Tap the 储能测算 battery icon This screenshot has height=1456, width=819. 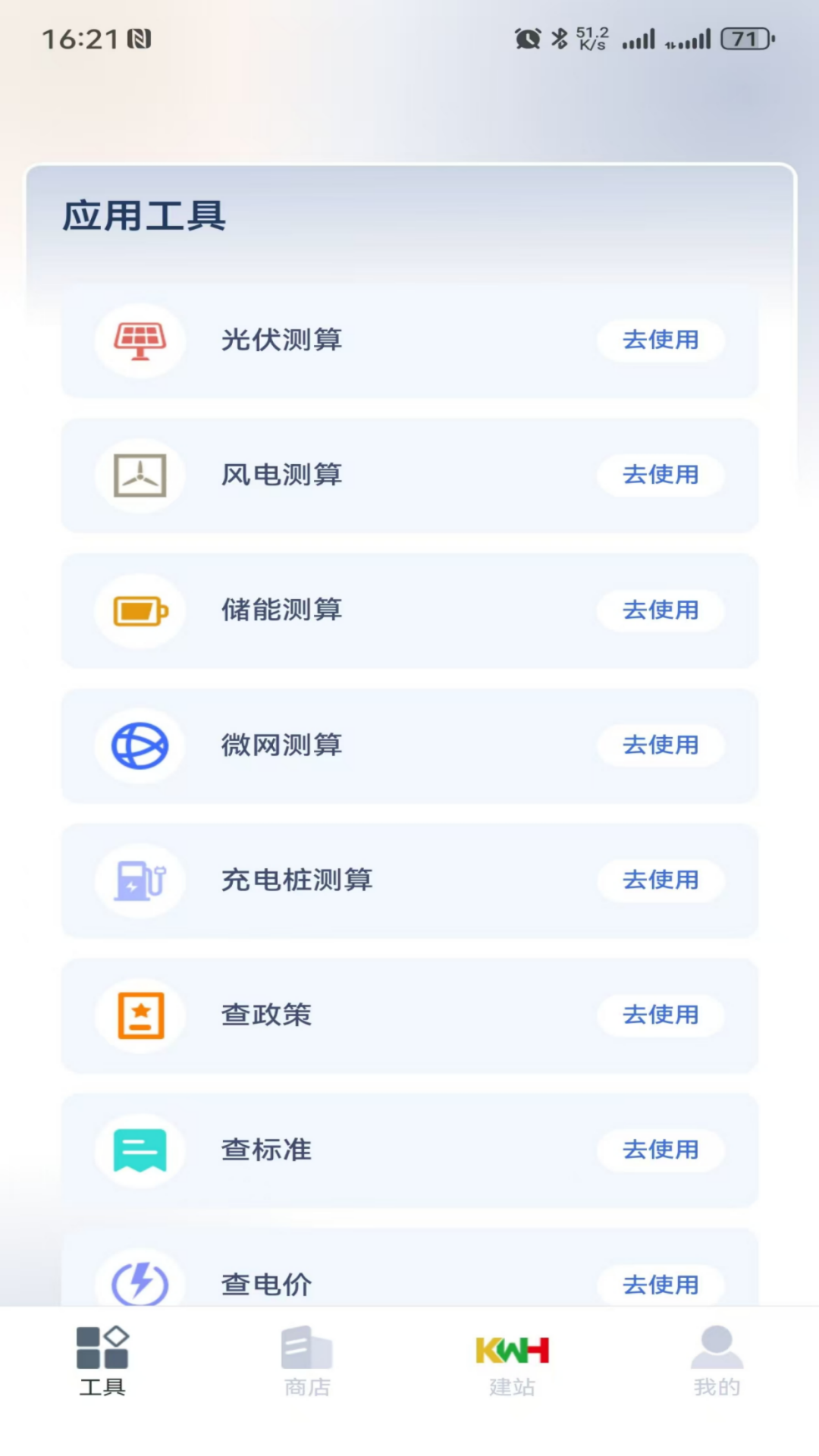tap(139, 610)
